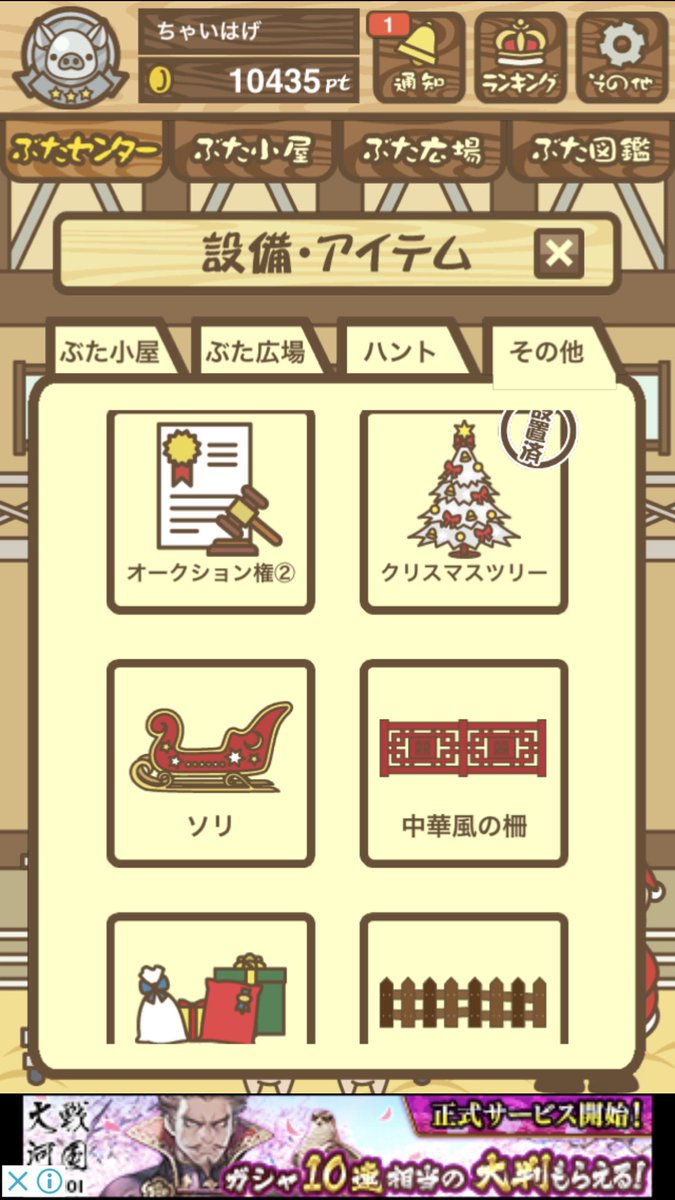This screenshot has width=675, height=1200.
Task: Open the クリスマスツリー item card
Action: 464,510
